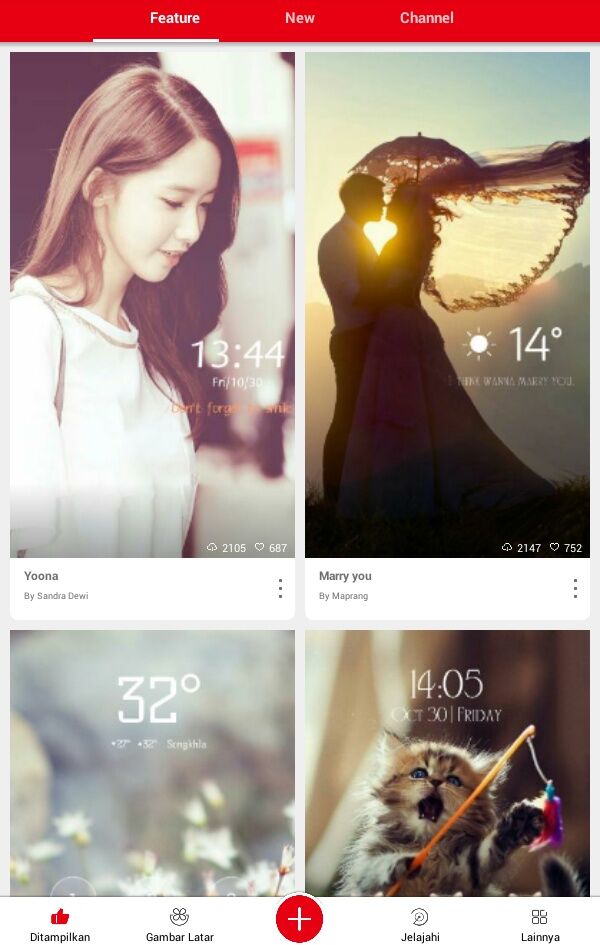Viewport: 600px width, 945px height.
Task: Open the 32° flower weather theme
Action: (152, 762)
